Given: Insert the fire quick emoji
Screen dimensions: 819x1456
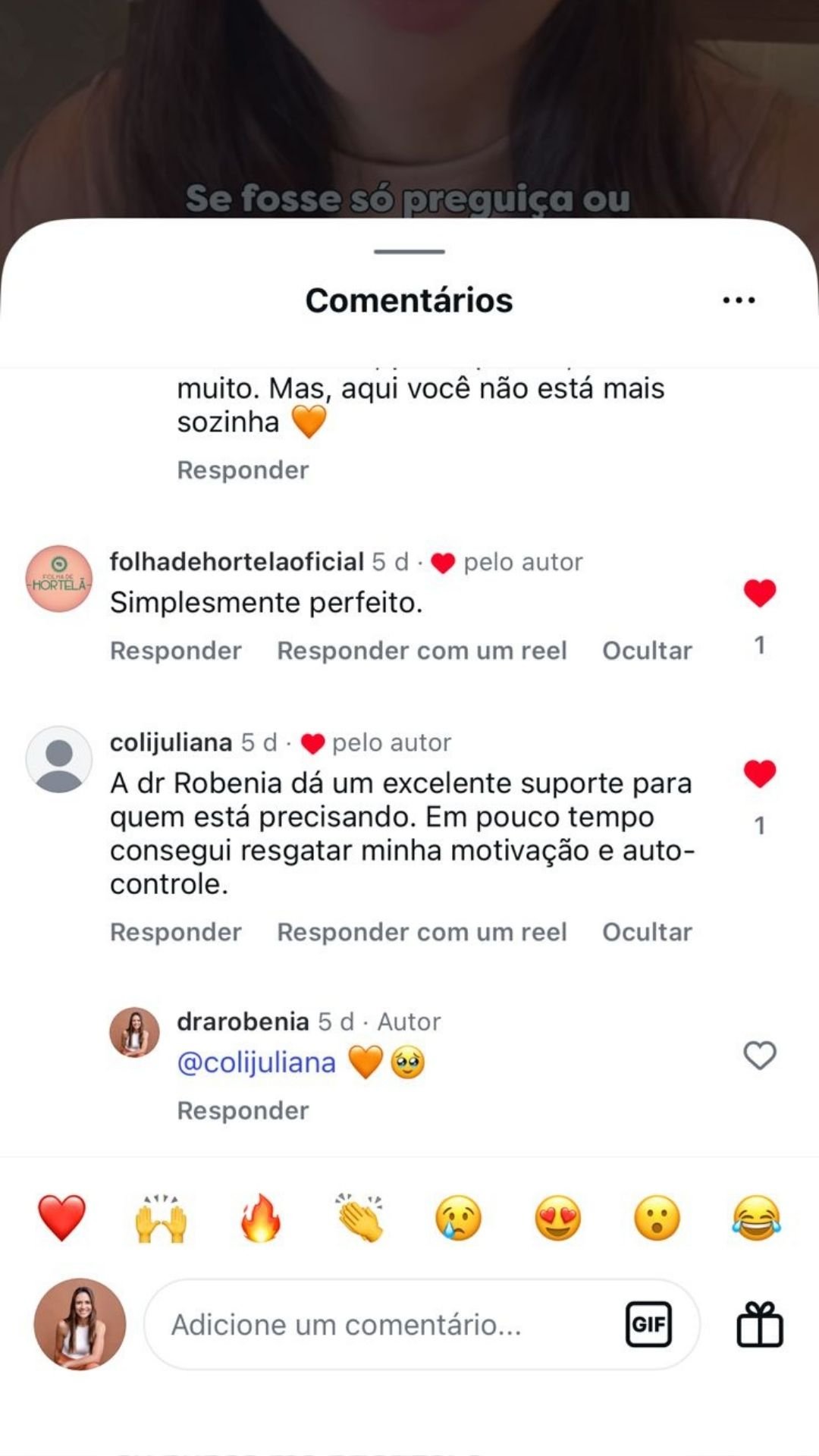Looking at the screenshot, I should pyautogui.click(x=260, y=1218).
